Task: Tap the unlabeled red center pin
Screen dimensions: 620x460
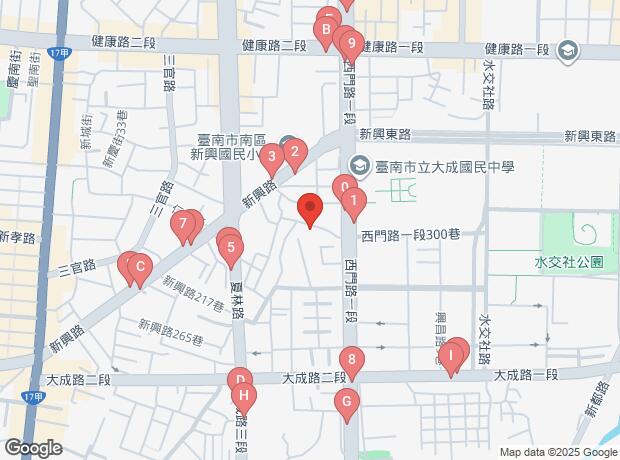Action: 310,209
